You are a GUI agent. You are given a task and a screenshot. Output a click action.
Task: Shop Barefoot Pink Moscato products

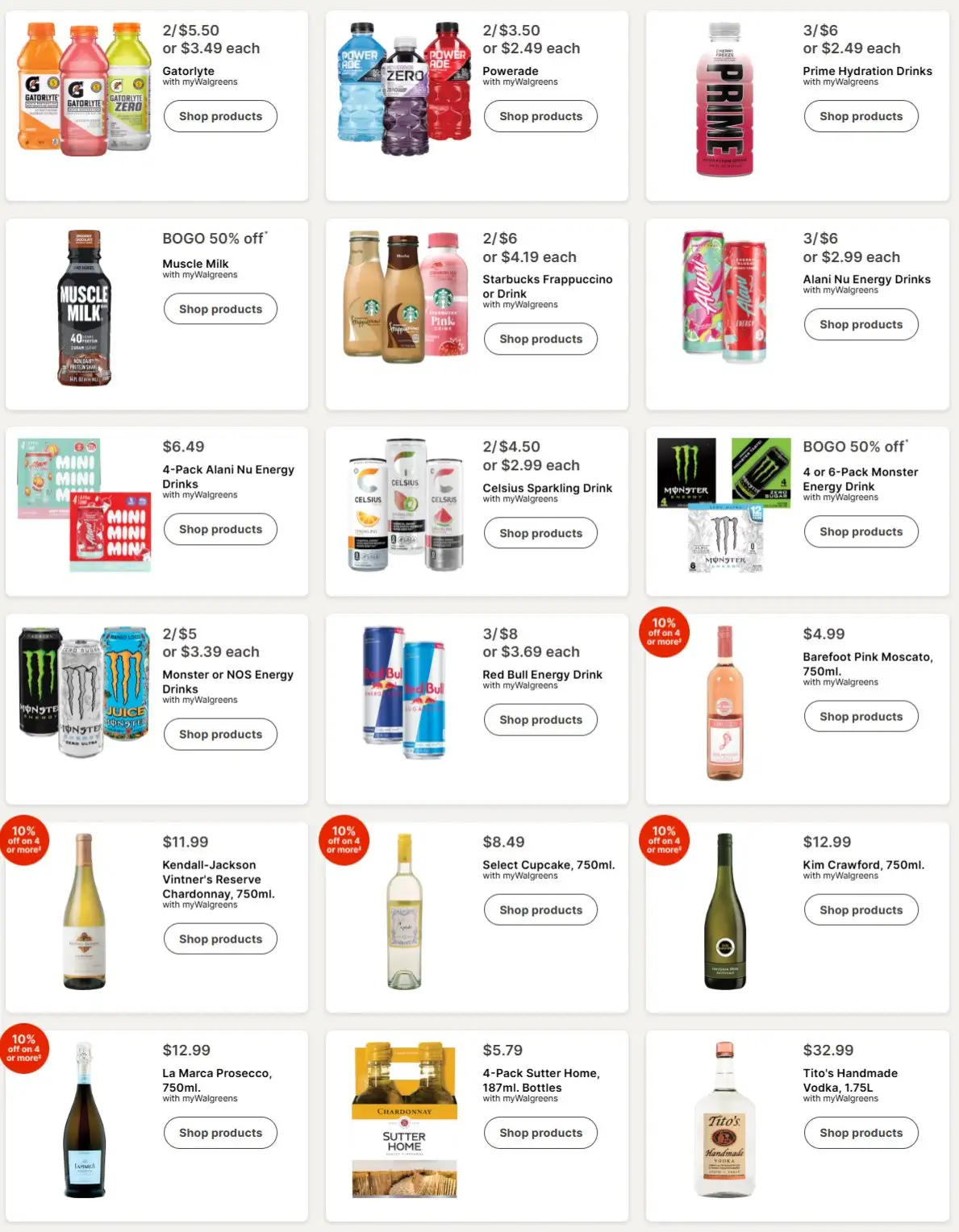(x=861, y=716)
